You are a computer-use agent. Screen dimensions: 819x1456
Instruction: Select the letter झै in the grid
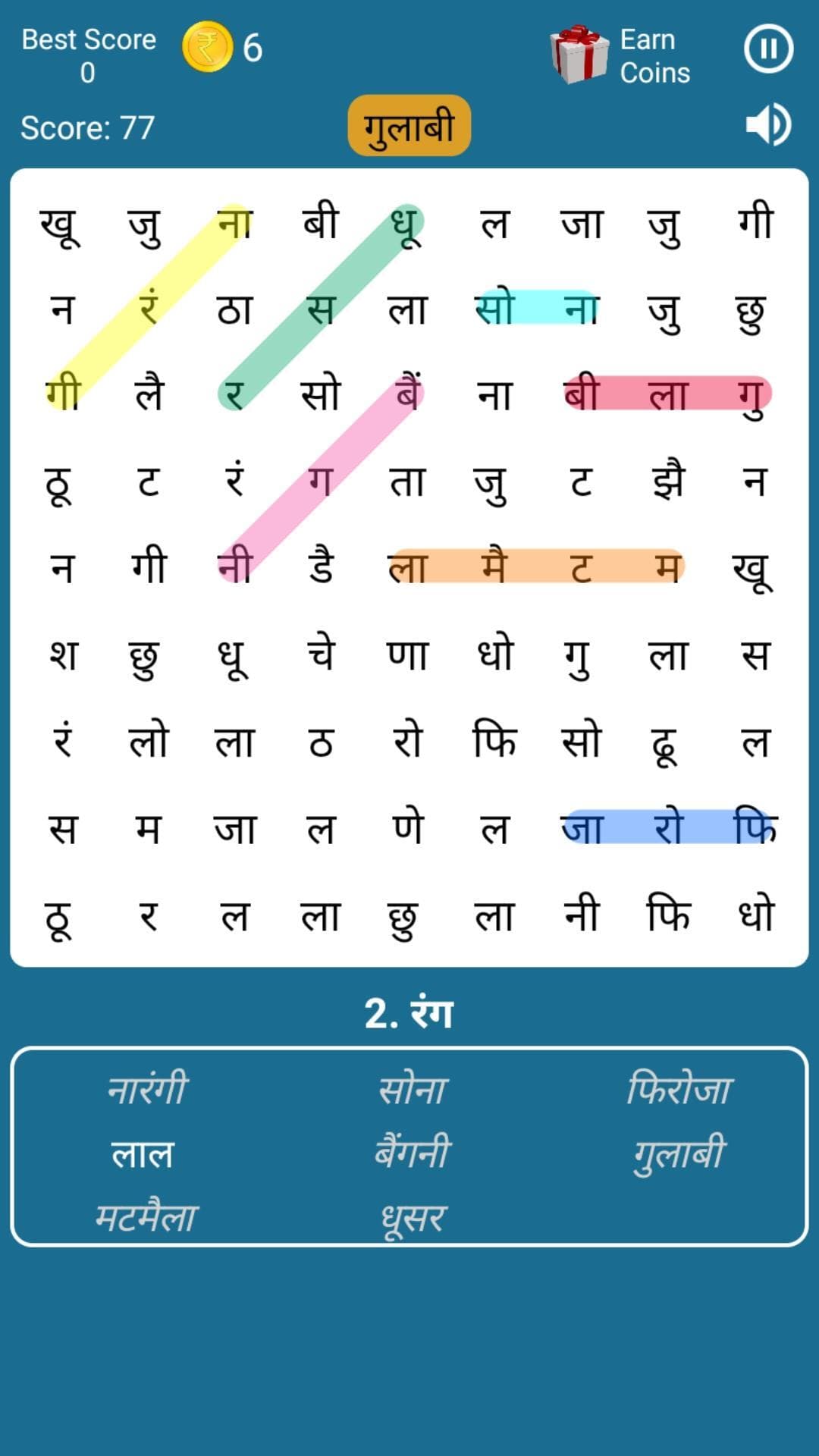point(668,482)
